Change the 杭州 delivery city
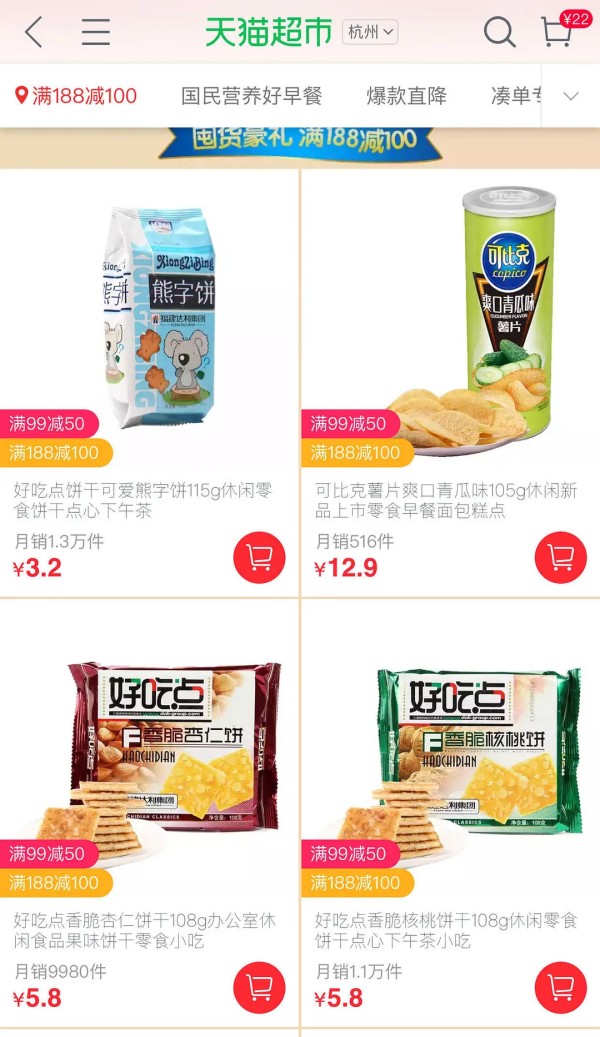This screenshot has width=600, height=1037. pos(371,33)
